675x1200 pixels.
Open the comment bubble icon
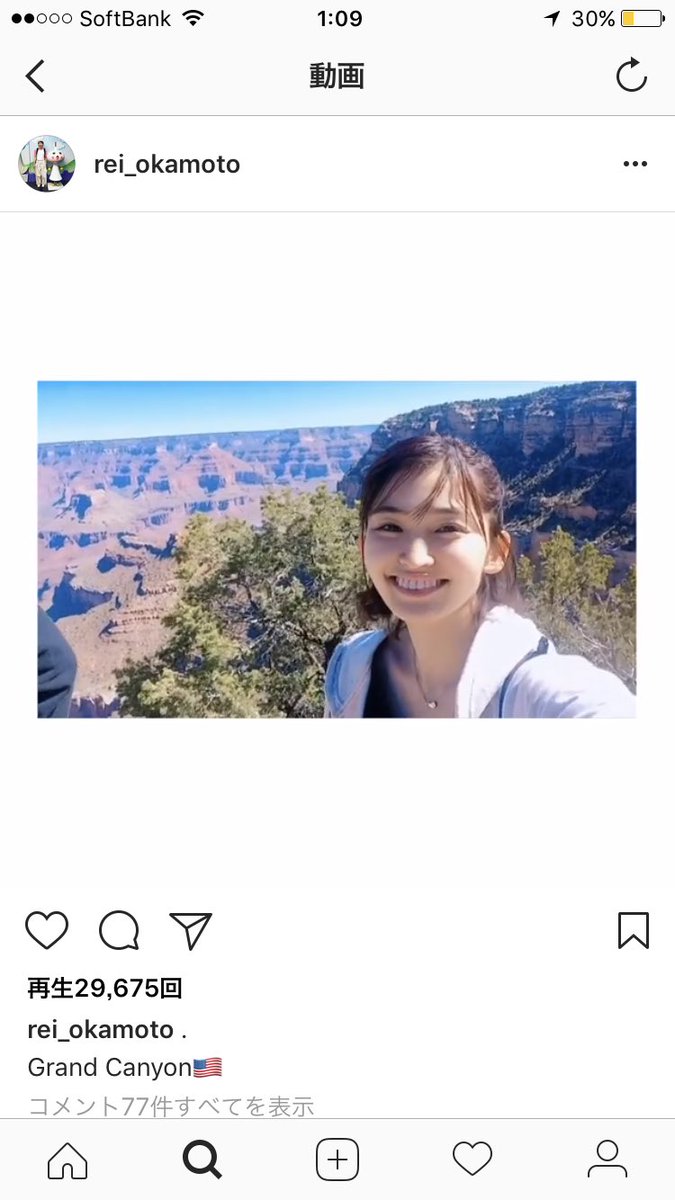click(x=119, y=931)
